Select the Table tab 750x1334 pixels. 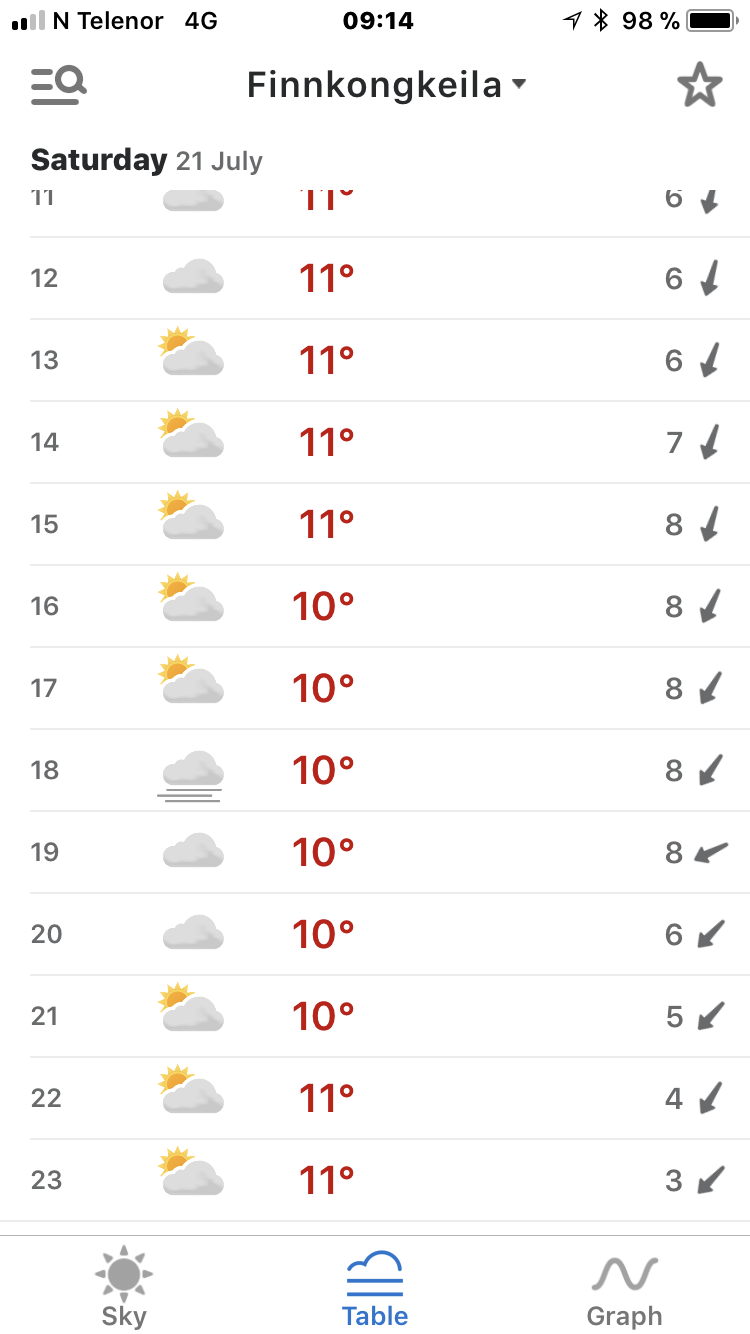pyautogui.click(x=375, y=1287)
